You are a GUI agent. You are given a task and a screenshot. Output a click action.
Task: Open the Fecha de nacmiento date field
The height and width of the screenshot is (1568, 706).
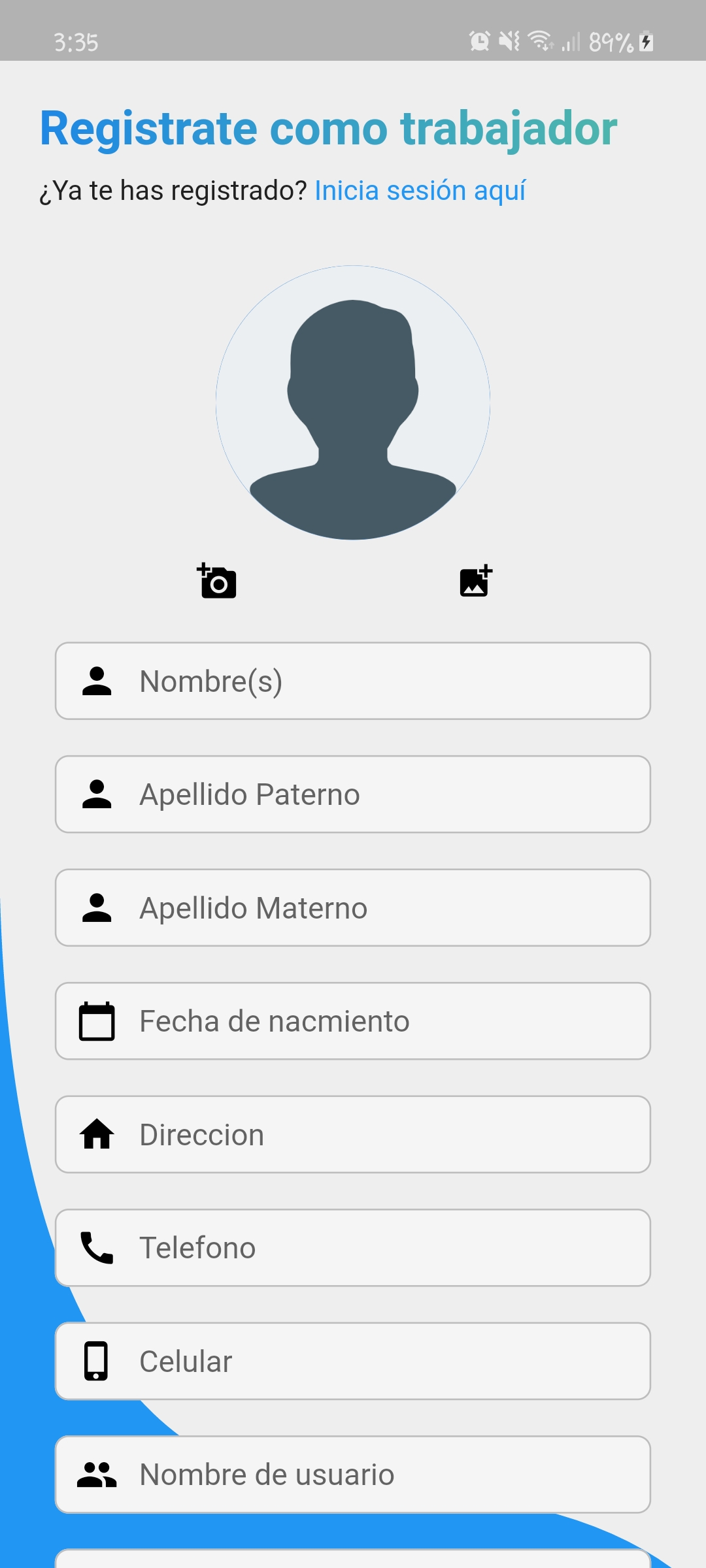click(x=353, y=1021)
